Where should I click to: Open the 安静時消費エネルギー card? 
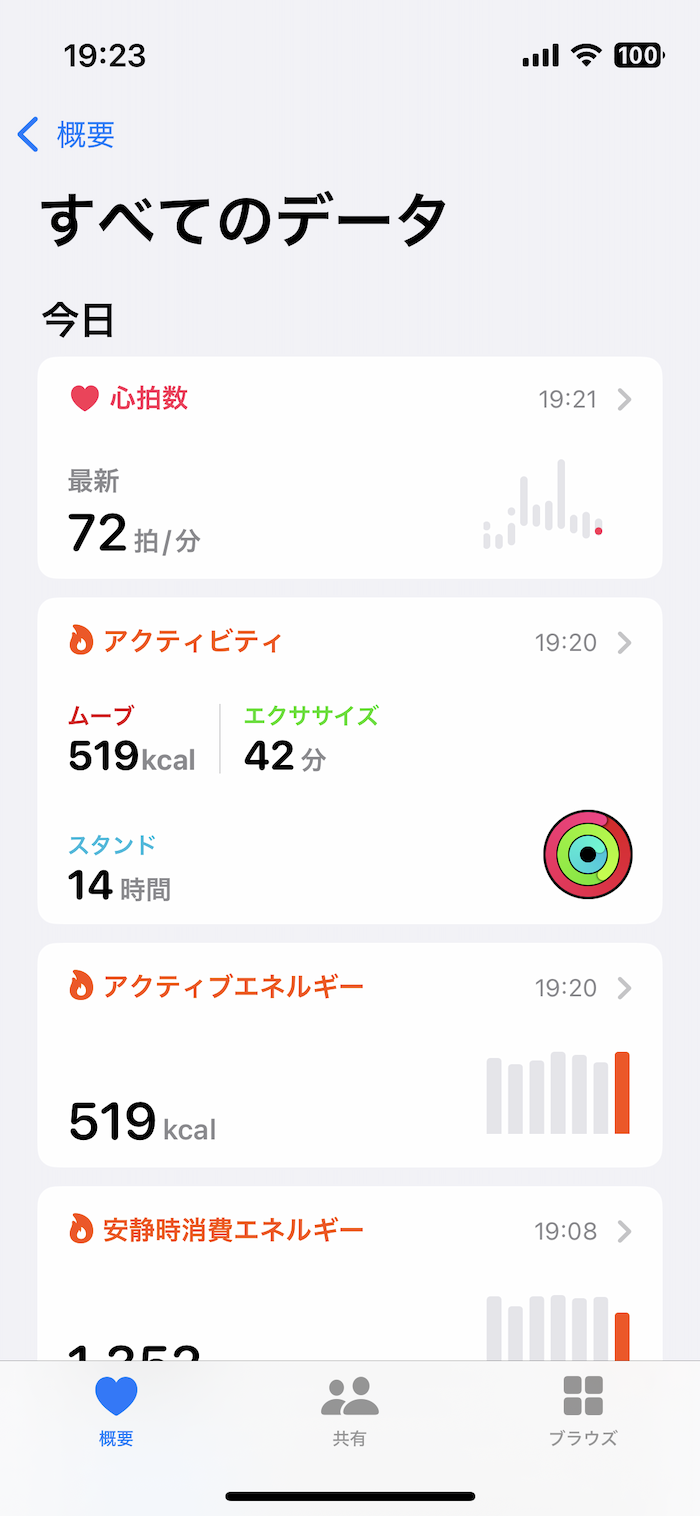(x=350, y=1274)
